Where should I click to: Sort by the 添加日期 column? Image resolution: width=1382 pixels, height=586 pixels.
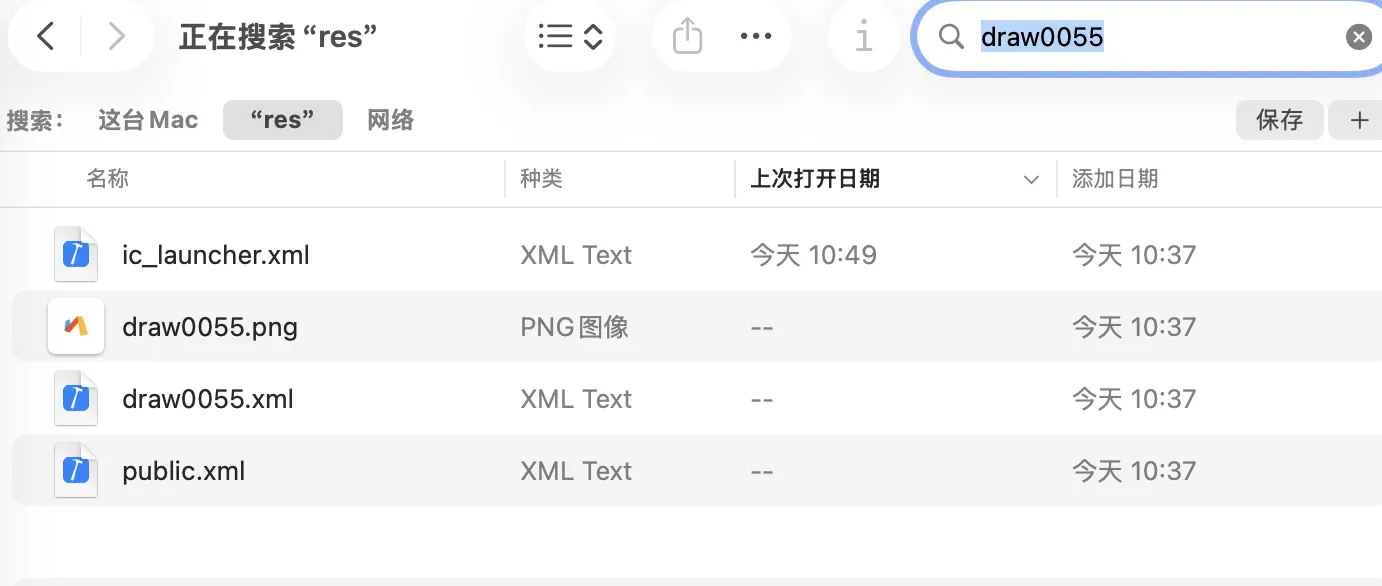[1115, 179]
